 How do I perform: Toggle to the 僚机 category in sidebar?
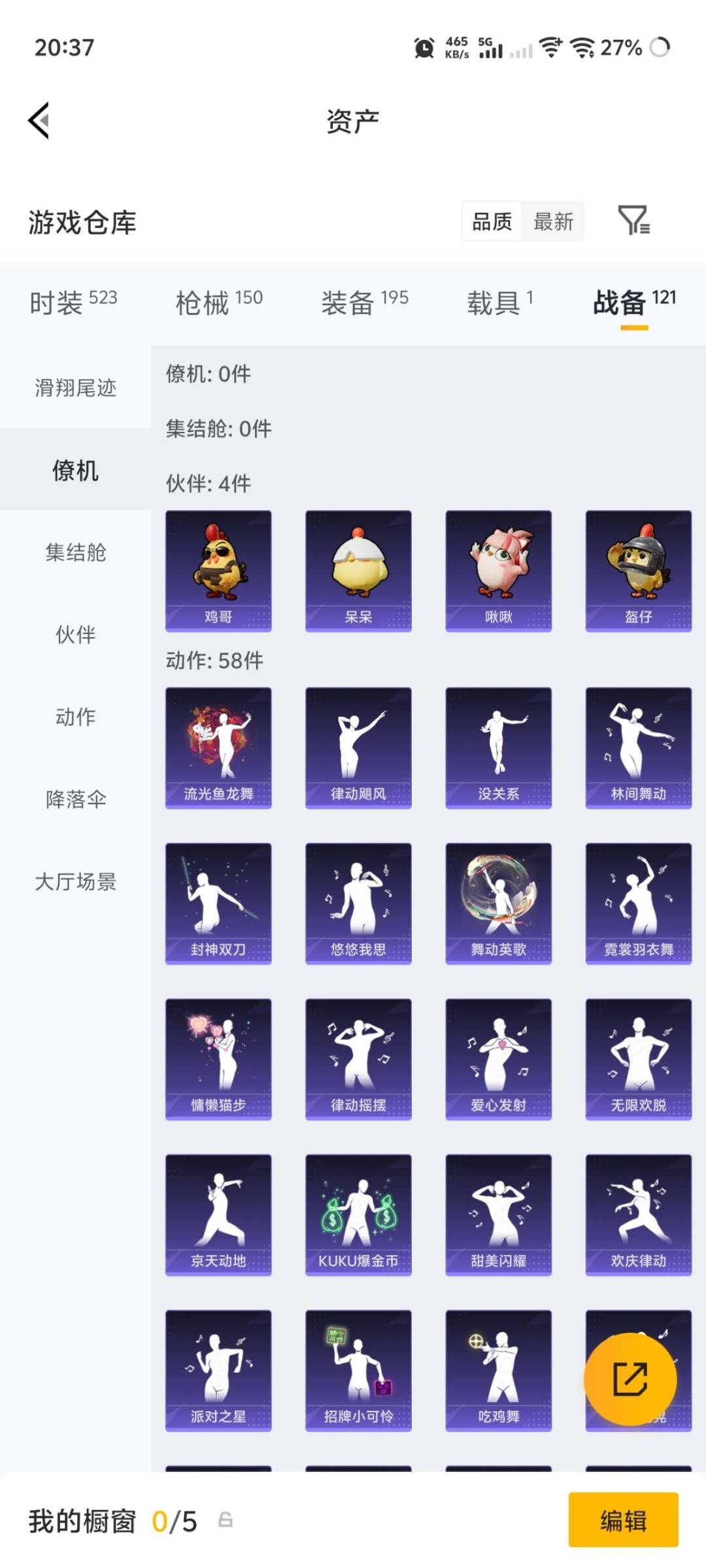click(74, 470)
